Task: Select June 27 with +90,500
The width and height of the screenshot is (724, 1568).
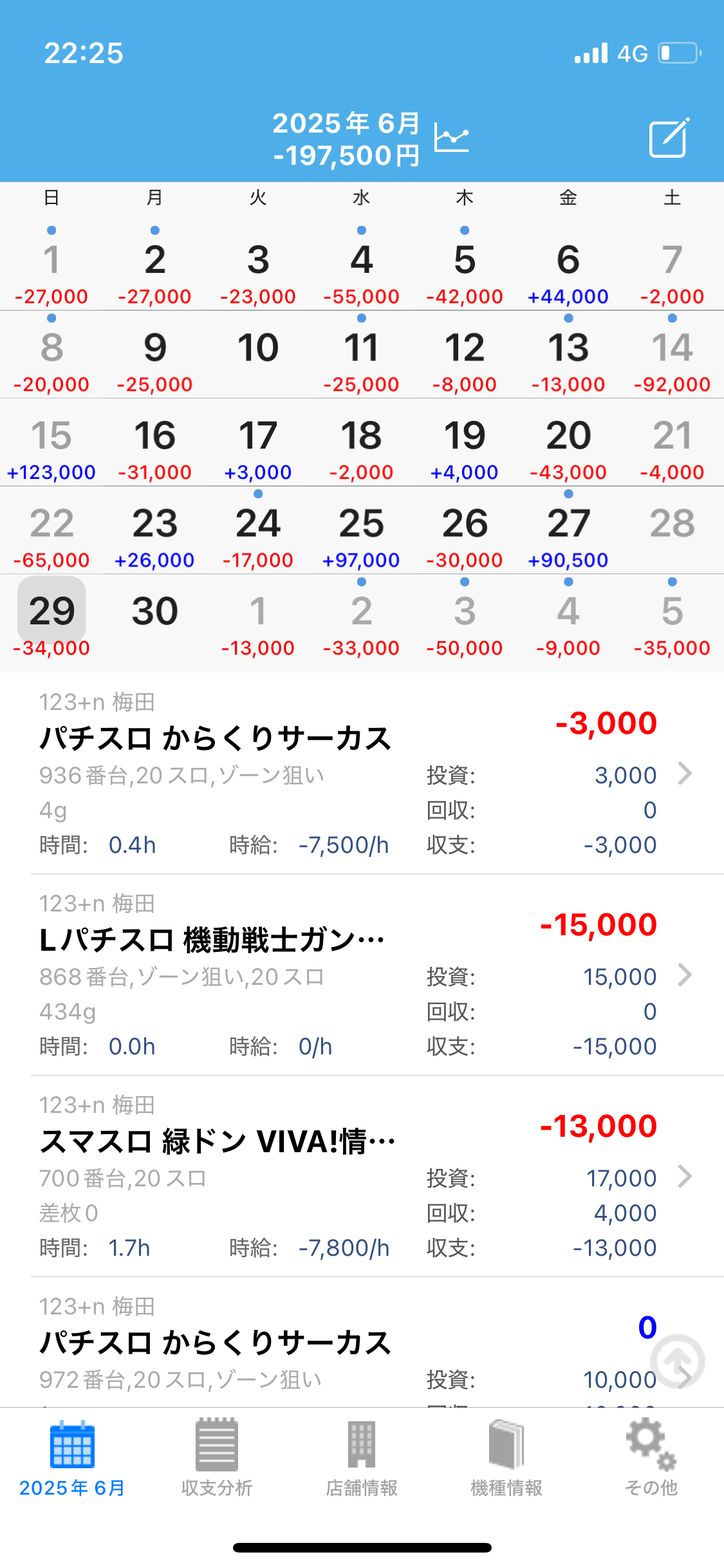Action: 568,530
